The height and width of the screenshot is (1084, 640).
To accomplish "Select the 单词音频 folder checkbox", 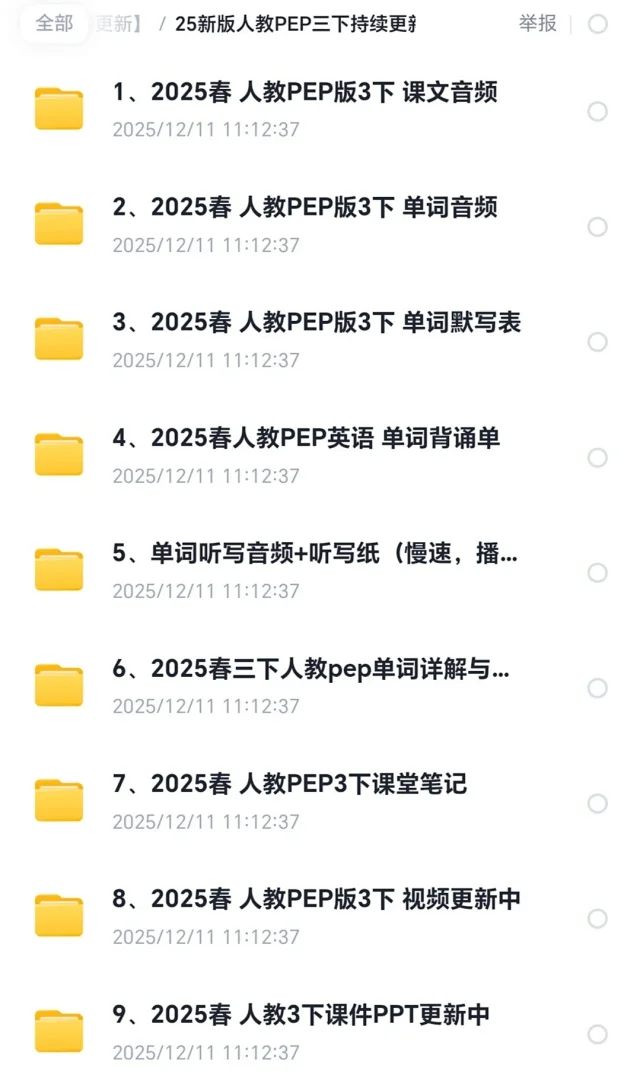I will [597, 227].
